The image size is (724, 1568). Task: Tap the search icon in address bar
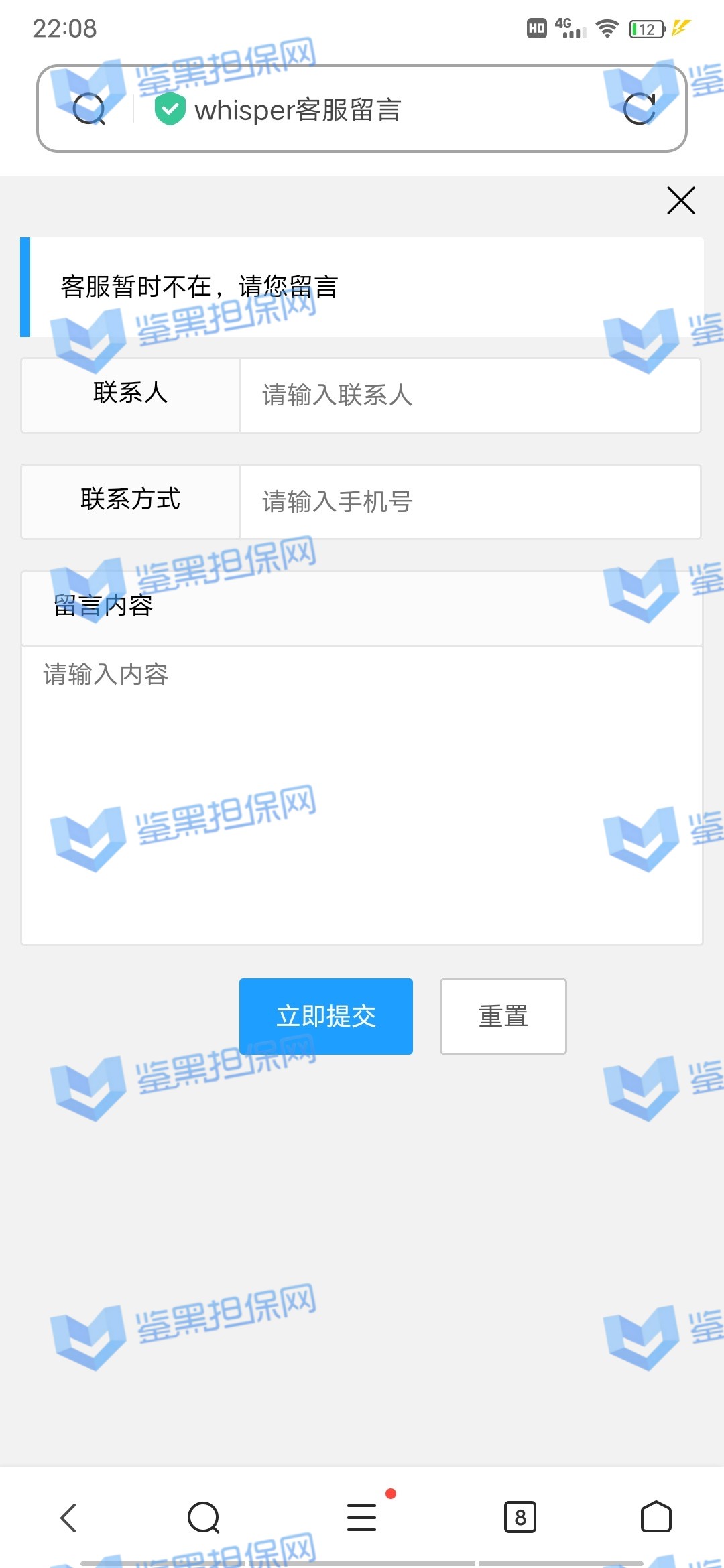click(88, 109)
